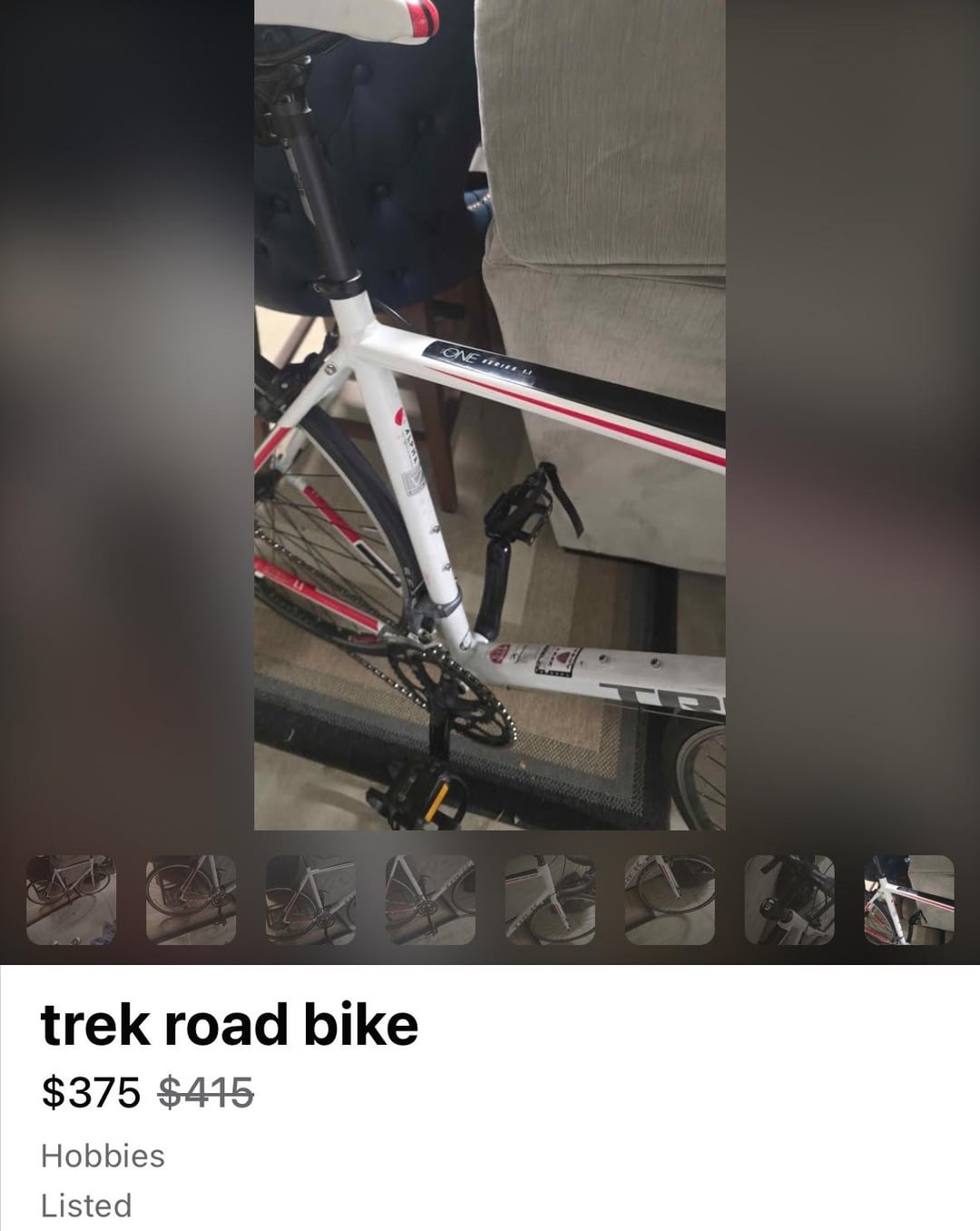Select the fifth photo thumbnail

[551, 900]
